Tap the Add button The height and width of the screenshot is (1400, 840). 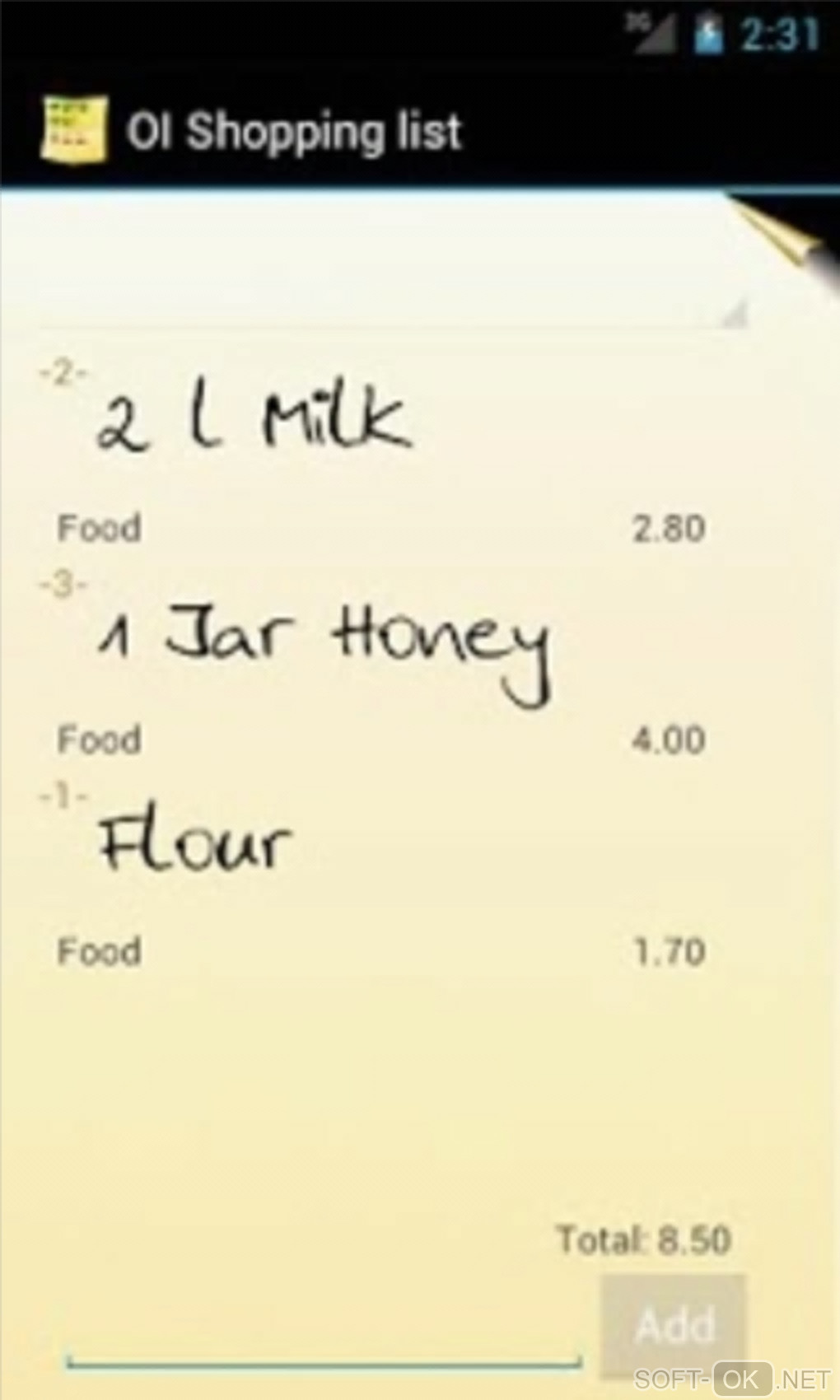674,1326
